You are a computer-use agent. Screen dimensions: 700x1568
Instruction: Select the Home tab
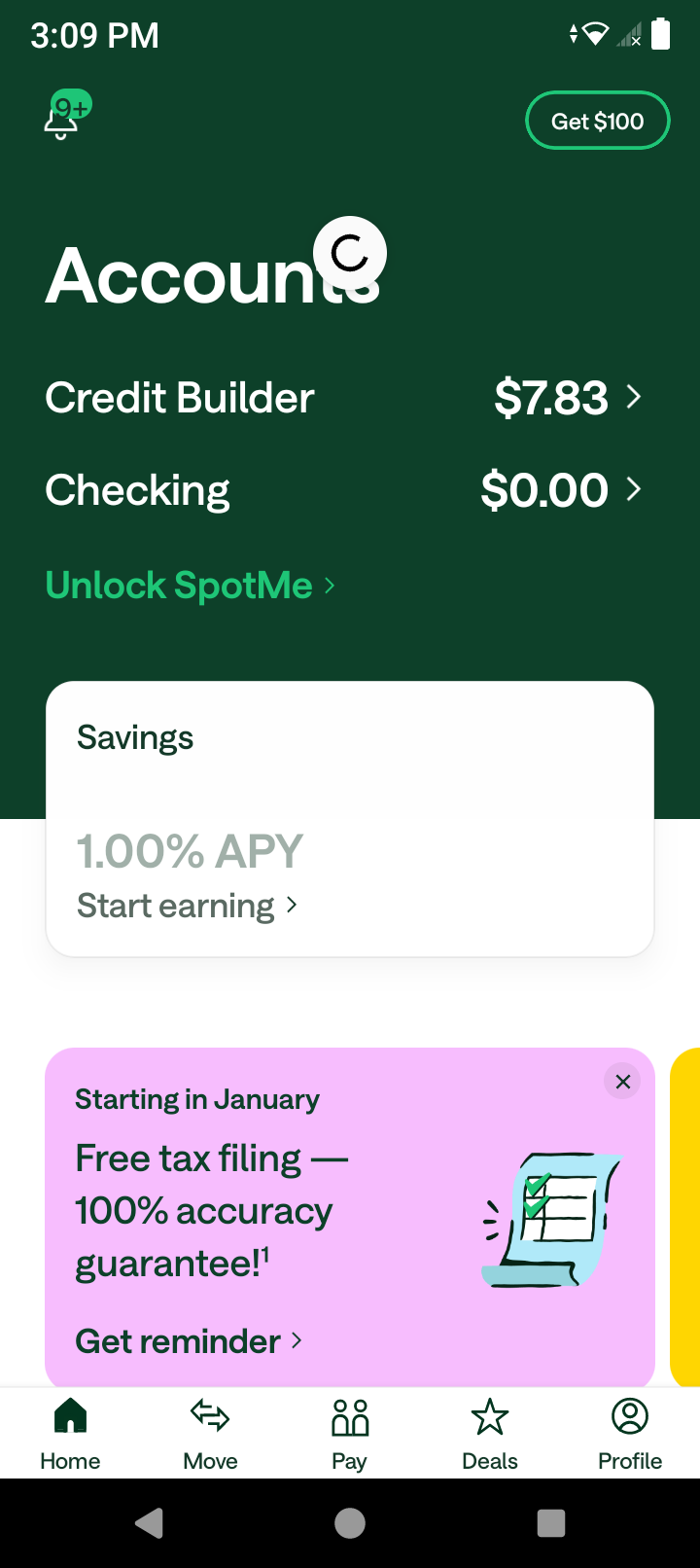pos(70,1434)
